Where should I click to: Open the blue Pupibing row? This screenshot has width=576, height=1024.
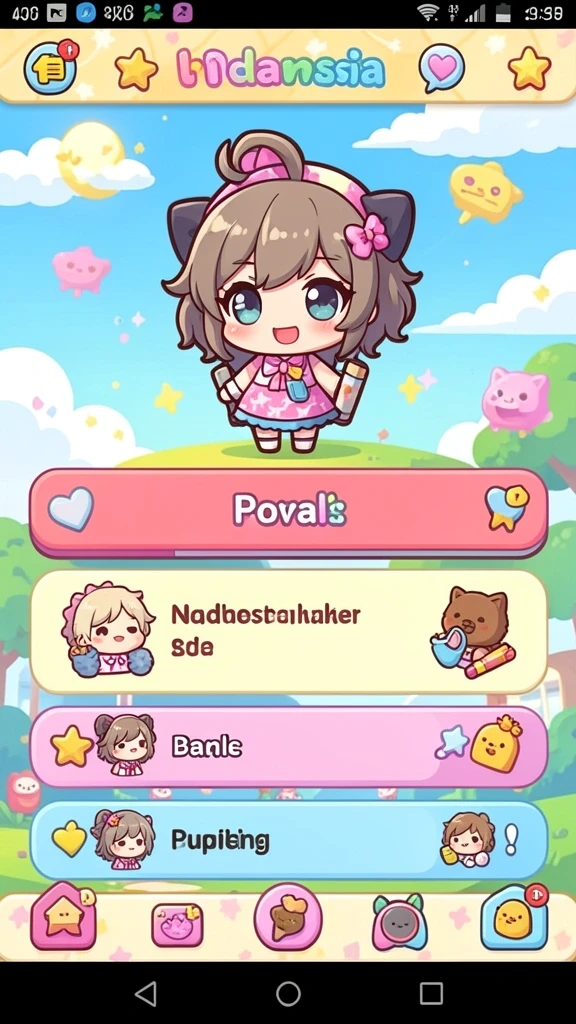288,840
